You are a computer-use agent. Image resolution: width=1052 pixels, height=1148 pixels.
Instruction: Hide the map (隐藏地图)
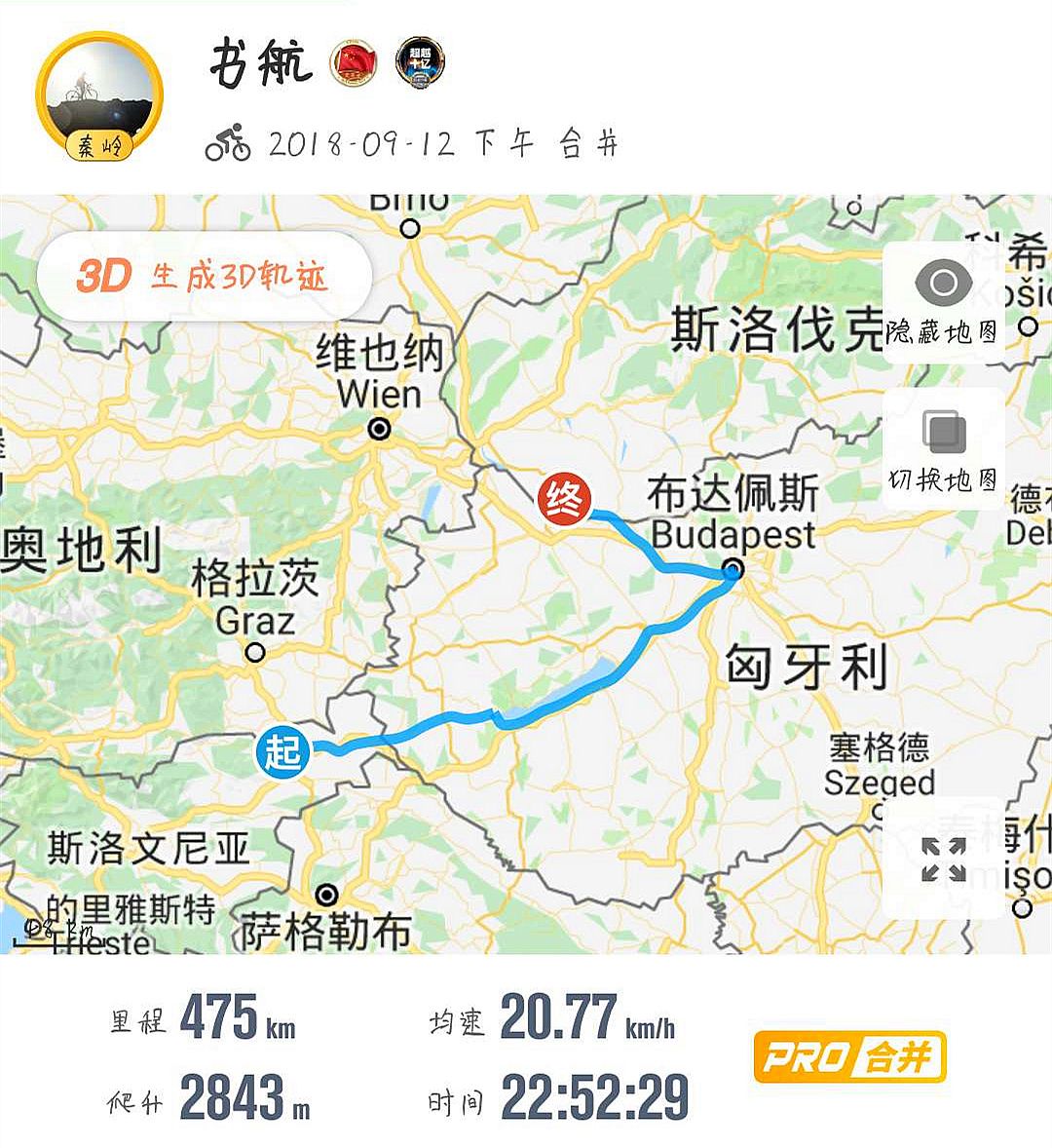pyautogui.click(x=942, y=303)
